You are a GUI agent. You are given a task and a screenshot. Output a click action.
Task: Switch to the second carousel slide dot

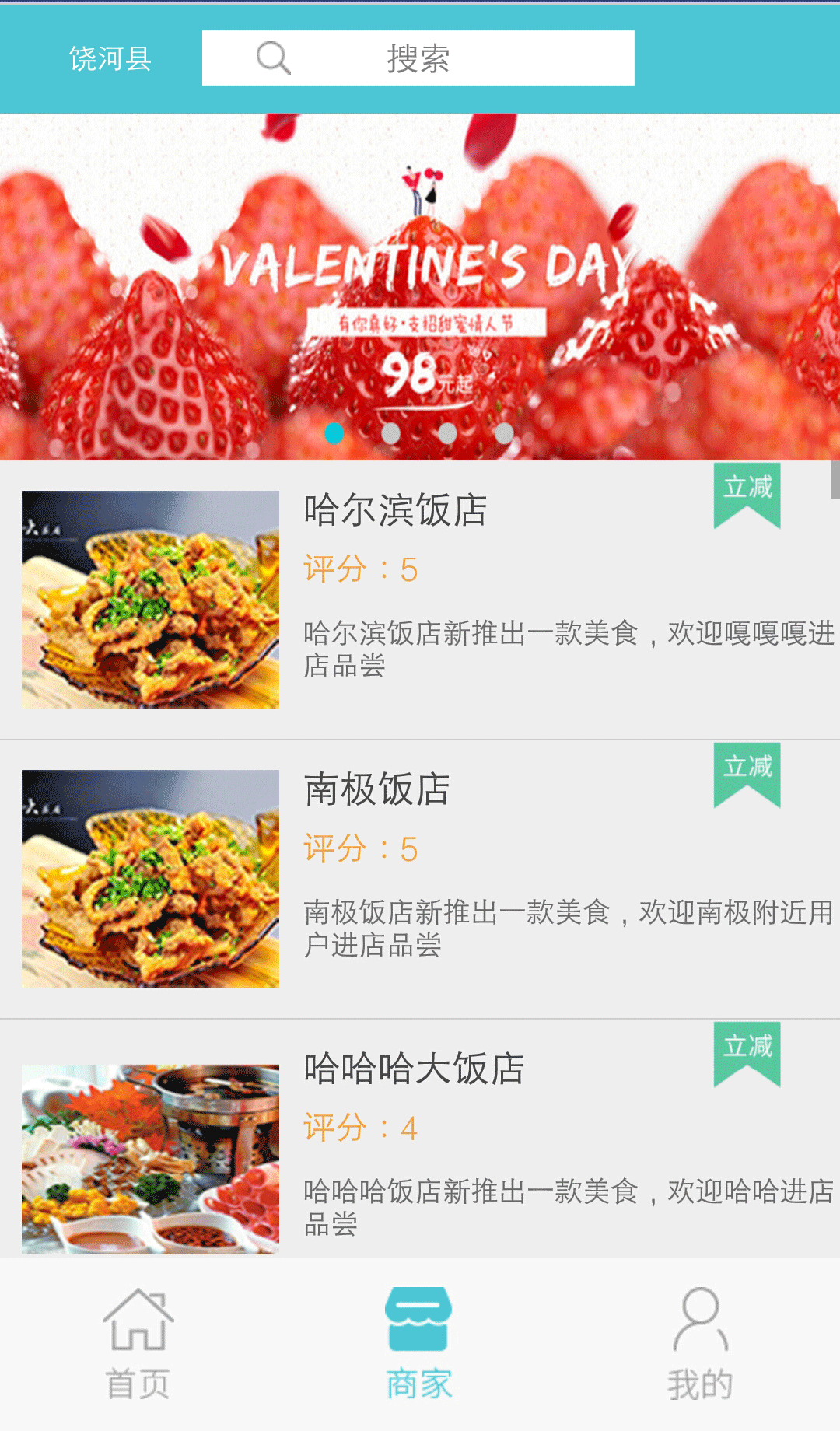click(x=392, y=435)
